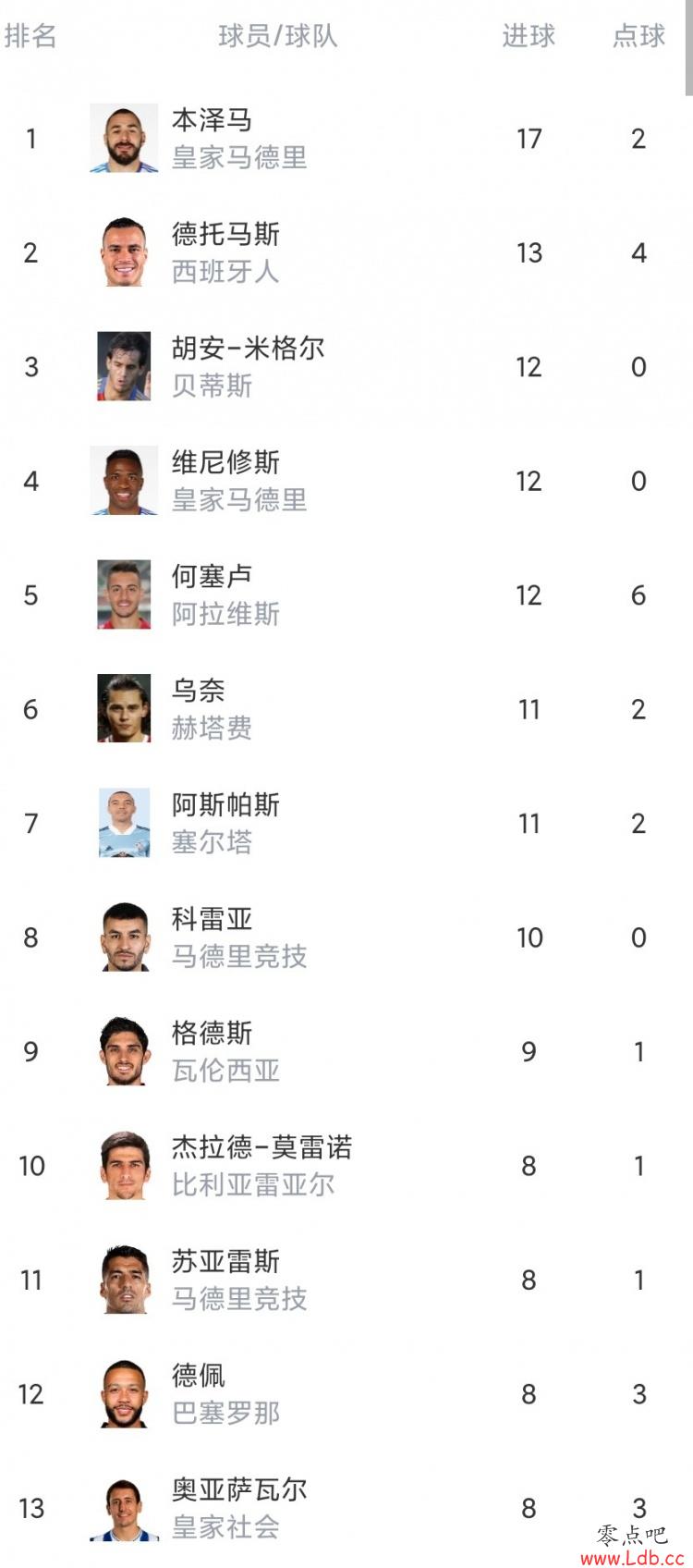
Task: Open 何塞卢 of 阿拉维斯
Action: click(346, 594)
